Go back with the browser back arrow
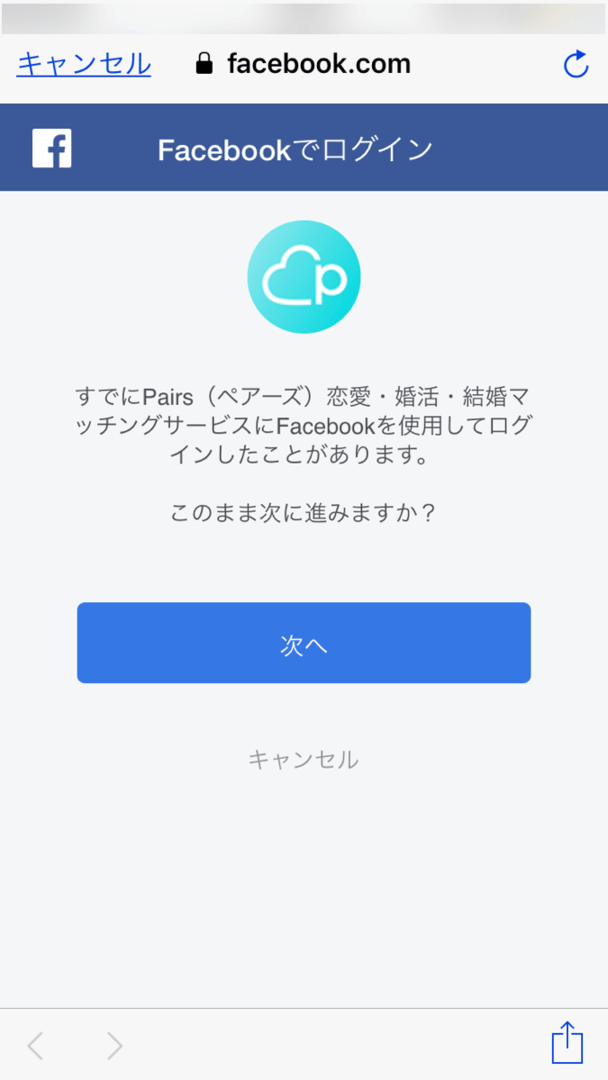Viewport: 608px width, 1080px height. [x=35, y=1046]
